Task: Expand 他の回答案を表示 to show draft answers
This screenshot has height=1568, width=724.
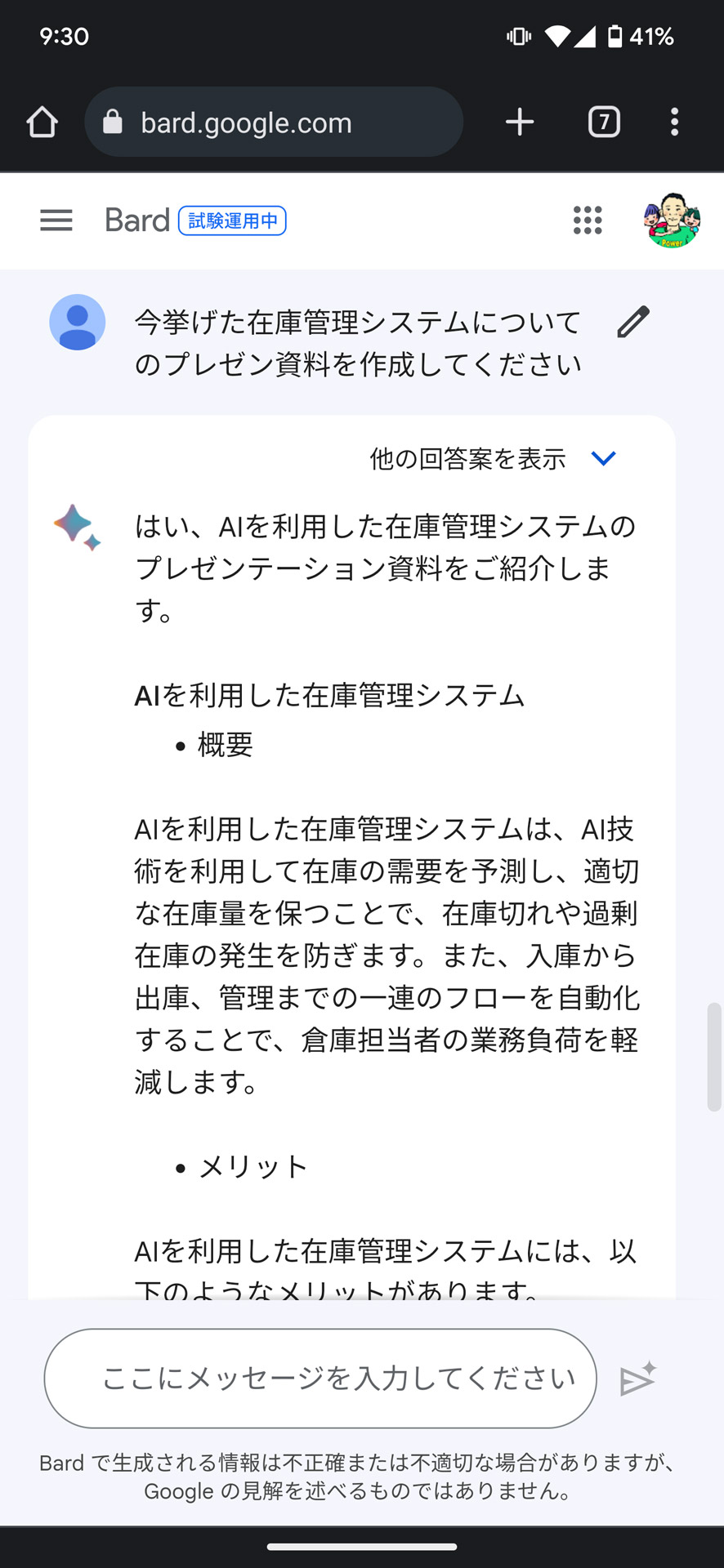Action: [464, 458]
